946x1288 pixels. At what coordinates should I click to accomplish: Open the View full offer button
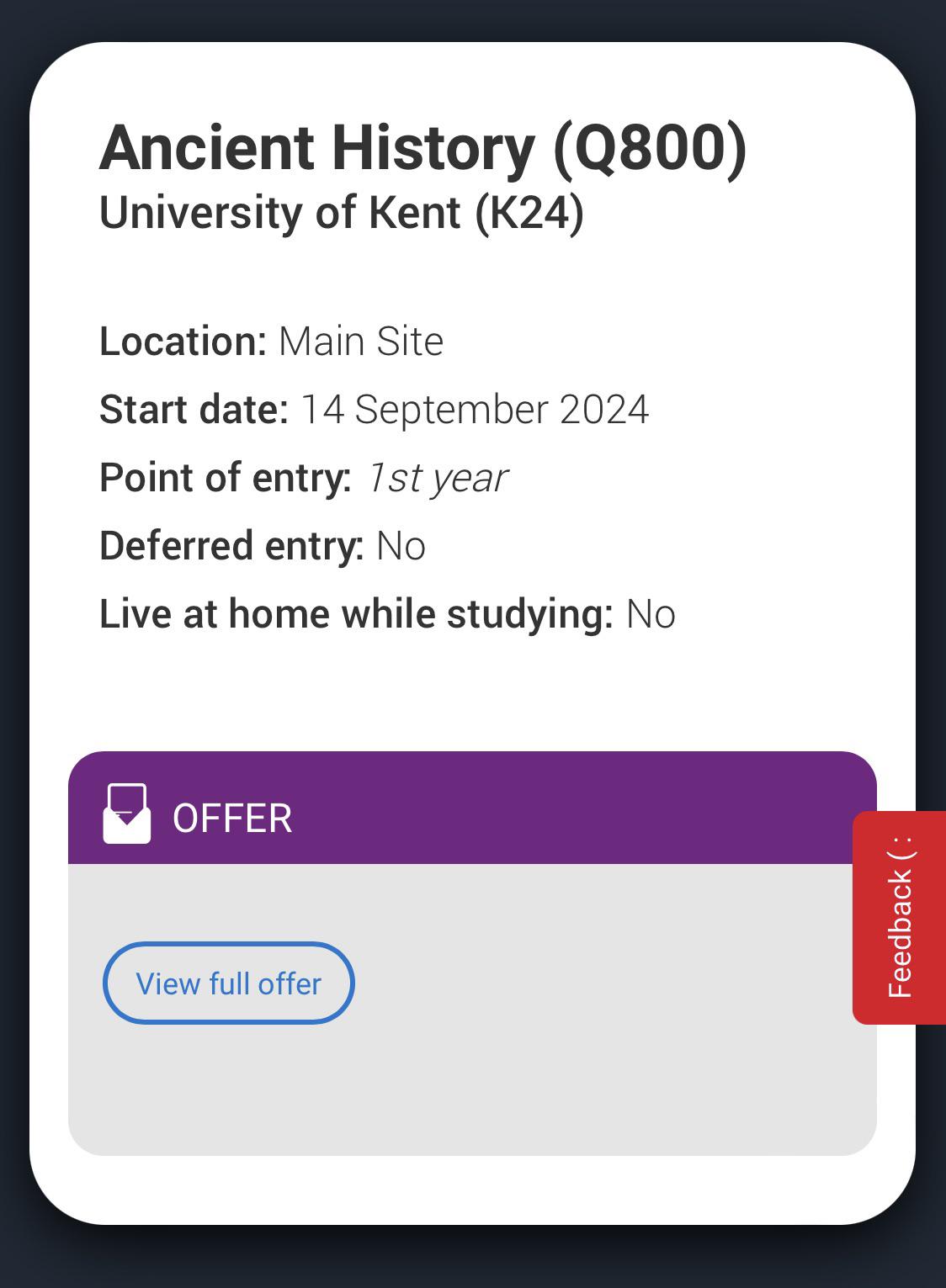tap(229, 982)
